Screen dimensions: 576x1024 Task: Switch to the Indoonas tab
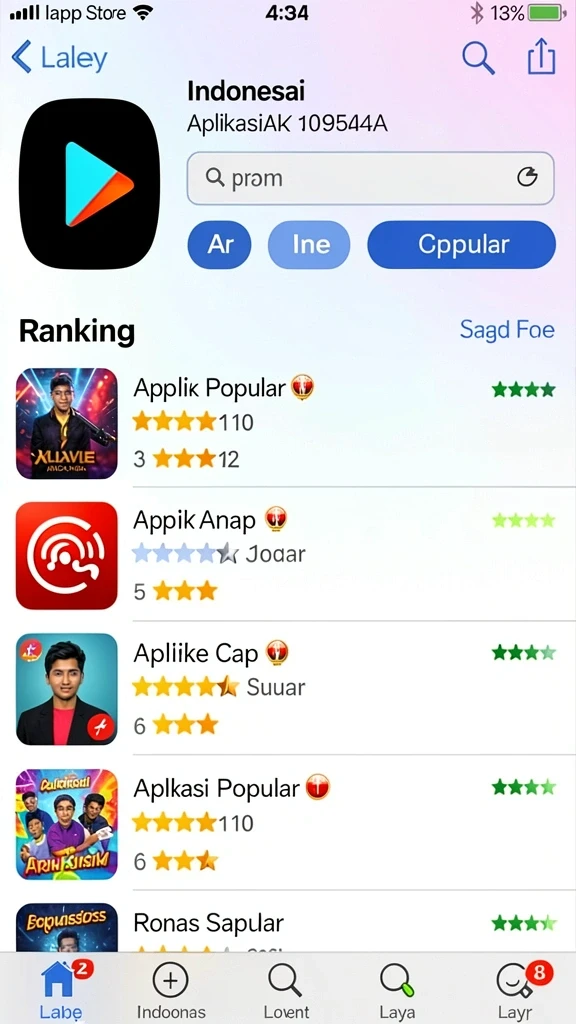[171, 989]
